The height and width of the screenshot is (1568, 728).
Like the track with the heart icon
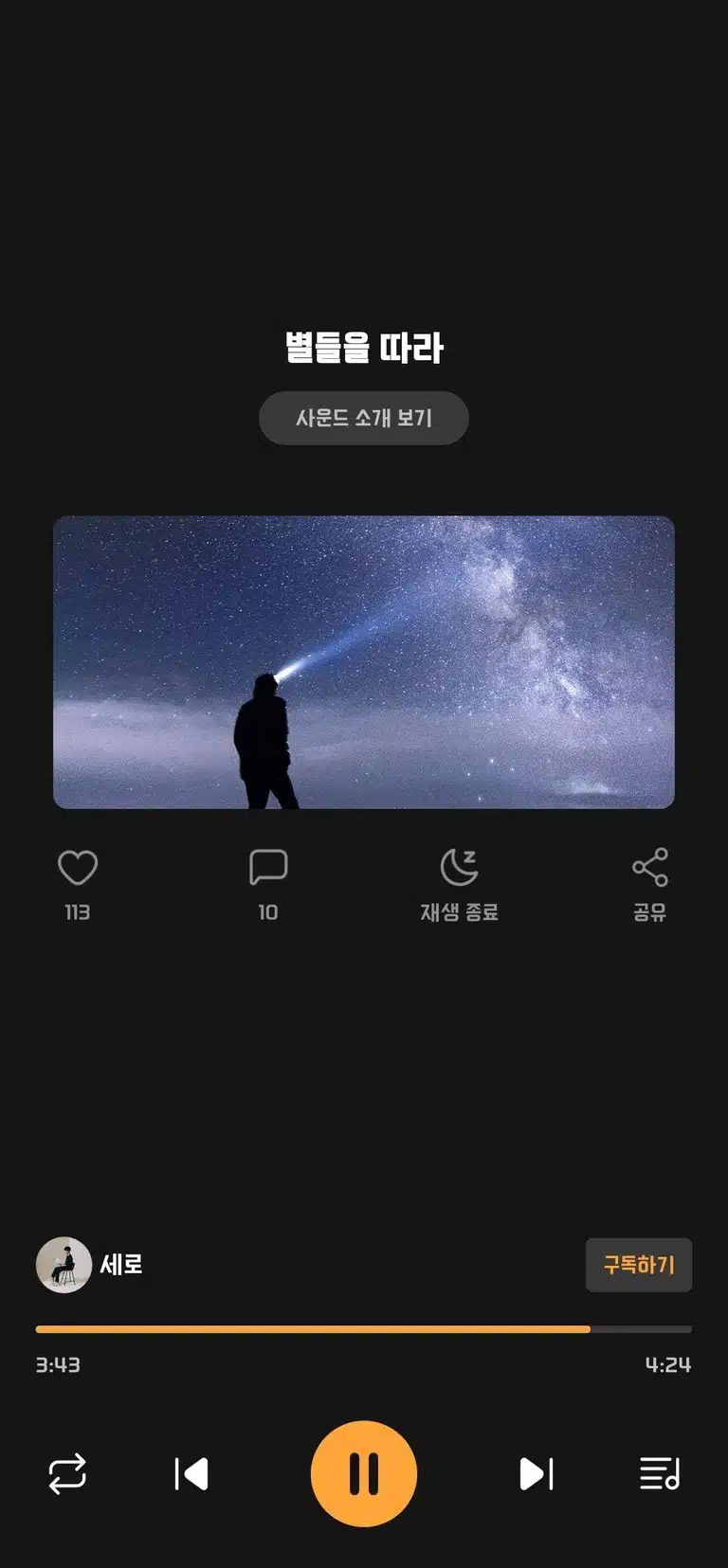click(78, 868)
